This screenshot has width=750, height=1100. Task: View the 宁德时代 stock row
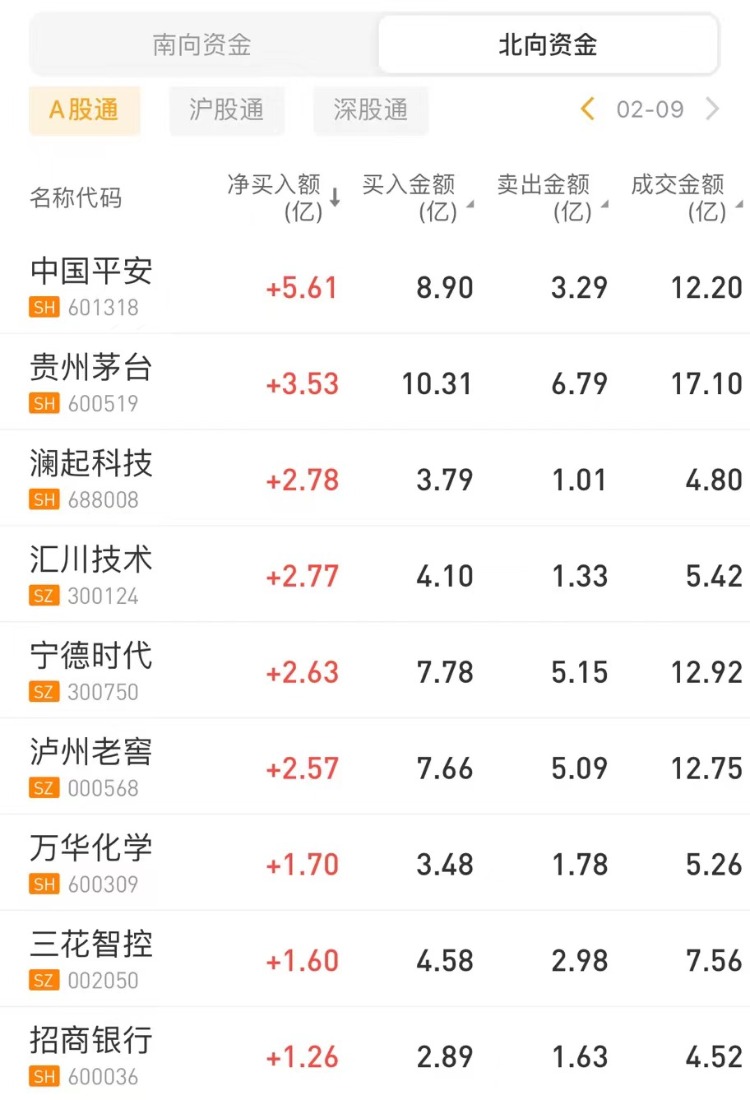click(x=91, y=669)
